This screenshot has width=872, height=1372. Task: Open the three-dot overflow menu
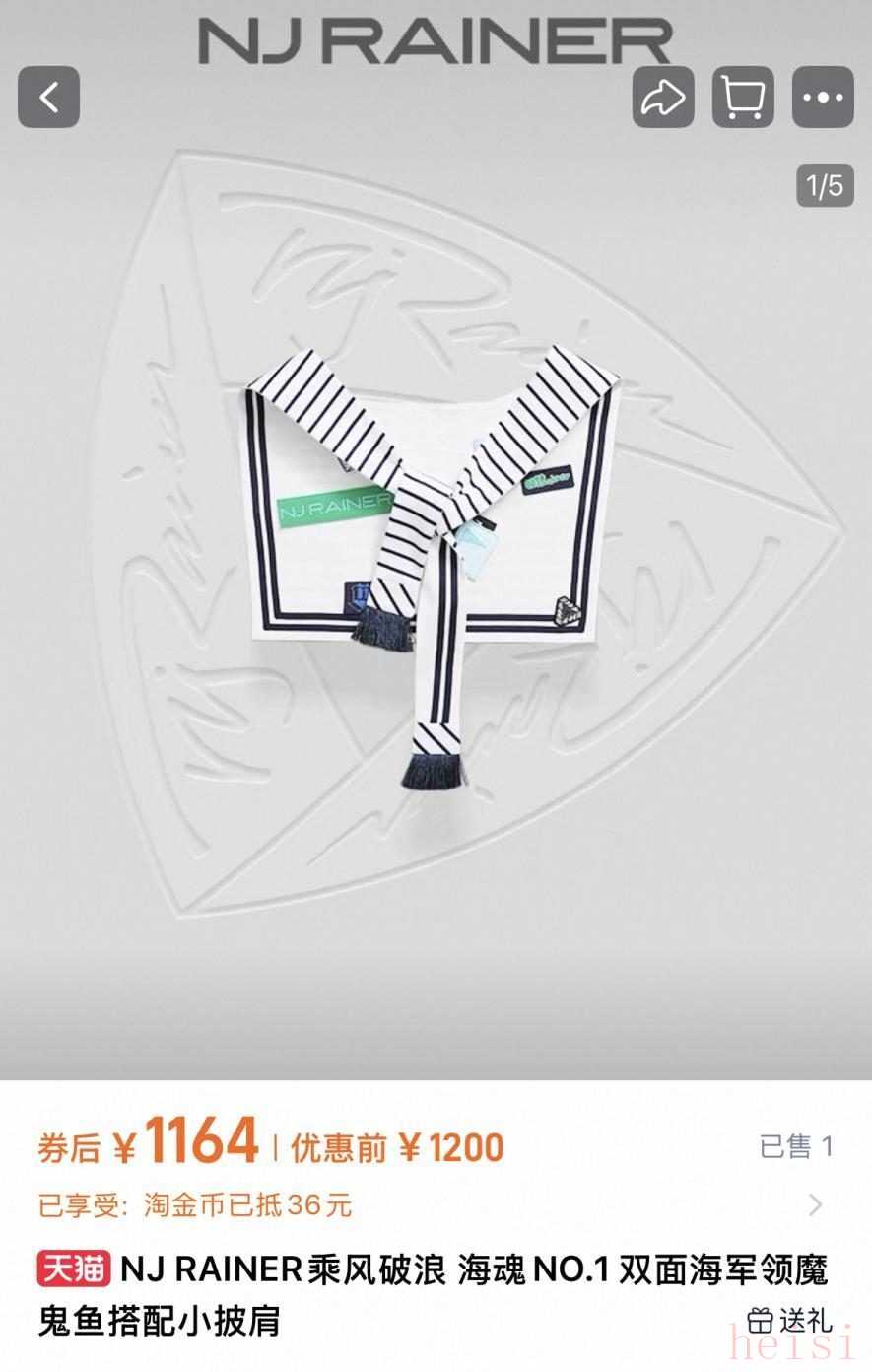tap(823, 97)
